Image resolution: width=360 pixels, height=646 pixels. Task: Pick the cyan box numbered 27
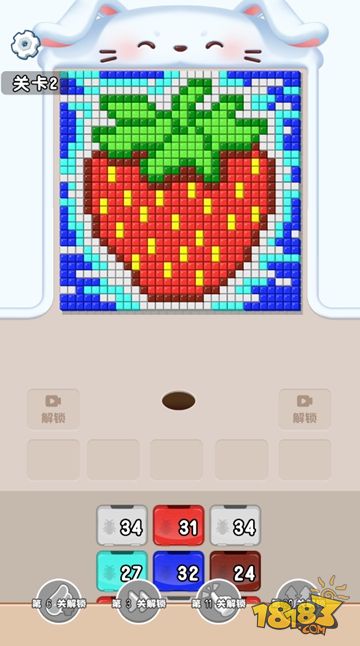click(x=122, y=571)
